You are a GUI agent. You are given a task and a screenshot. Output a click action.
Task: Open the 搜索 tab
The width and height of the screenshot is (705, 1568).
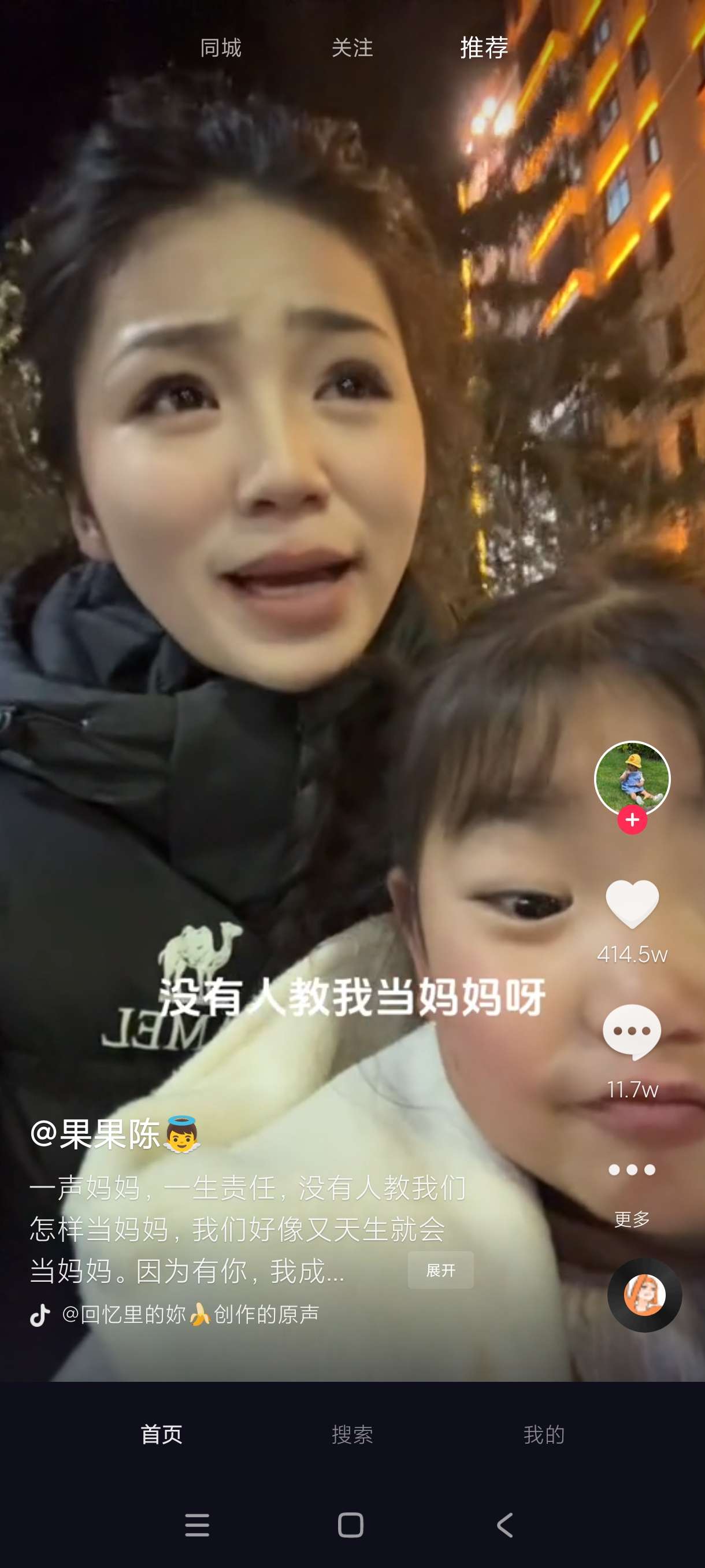[352, 1434]
